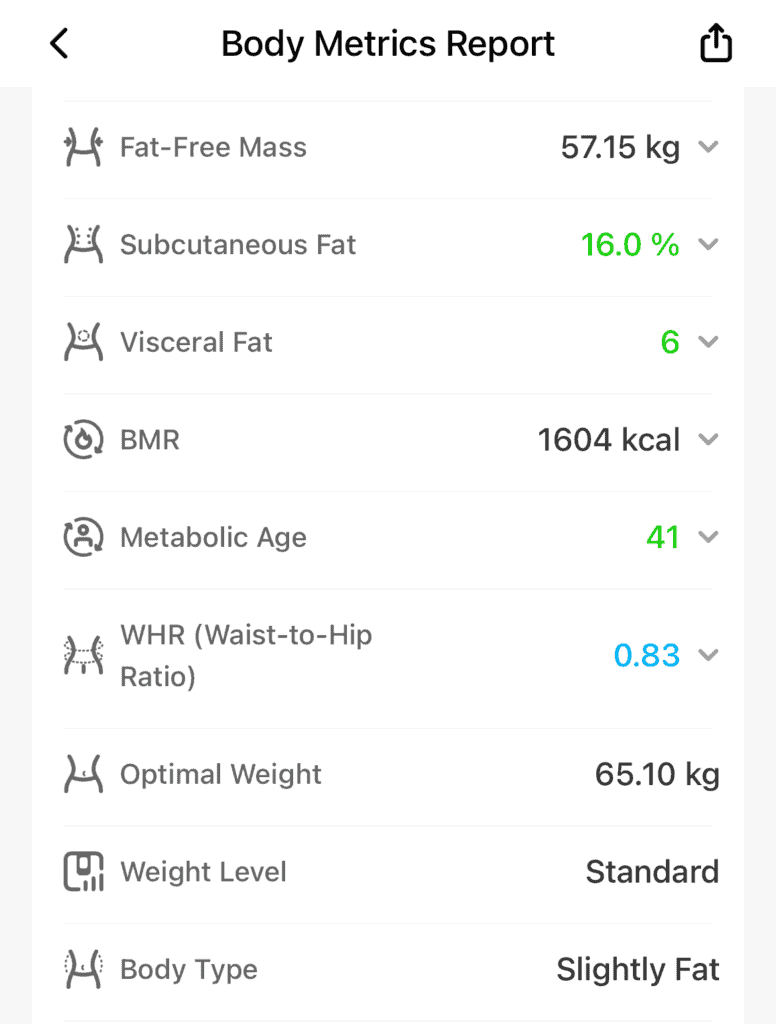
Task: Show Visceral Fat details
Action: pyautogui.click(x=708, y=343)
